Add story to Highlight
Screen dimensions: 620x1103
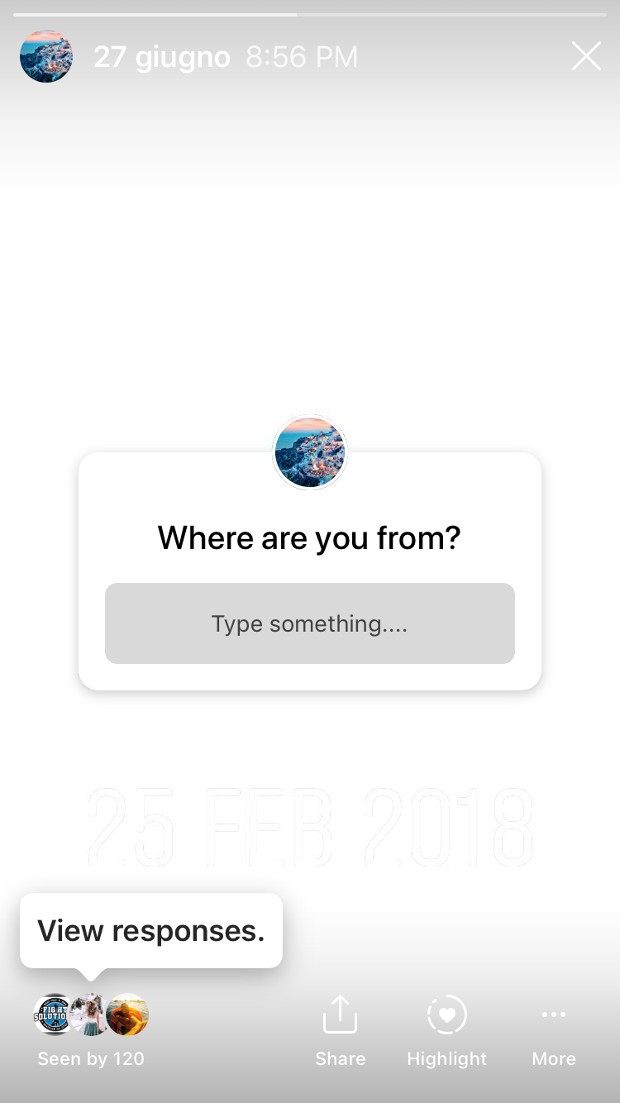[446, 1030]
